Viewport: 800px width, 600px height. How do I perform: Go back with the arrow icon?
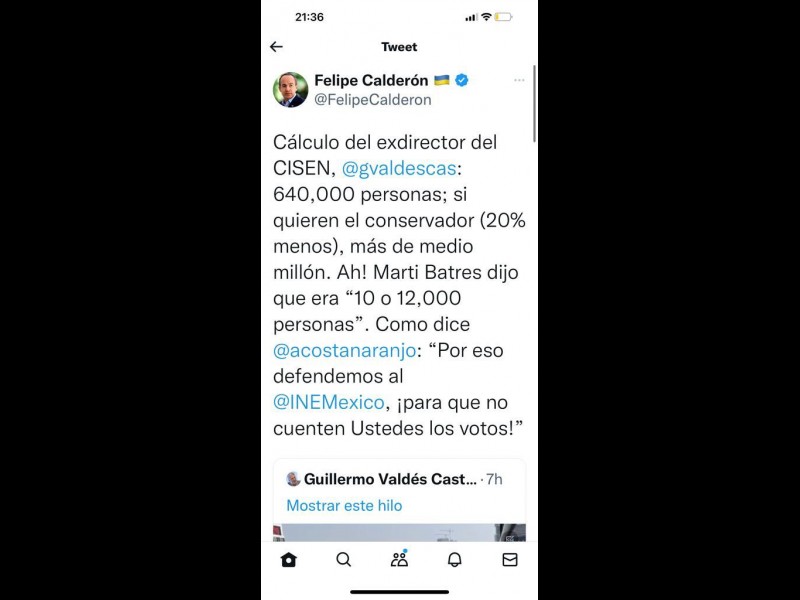pos(276,47)
